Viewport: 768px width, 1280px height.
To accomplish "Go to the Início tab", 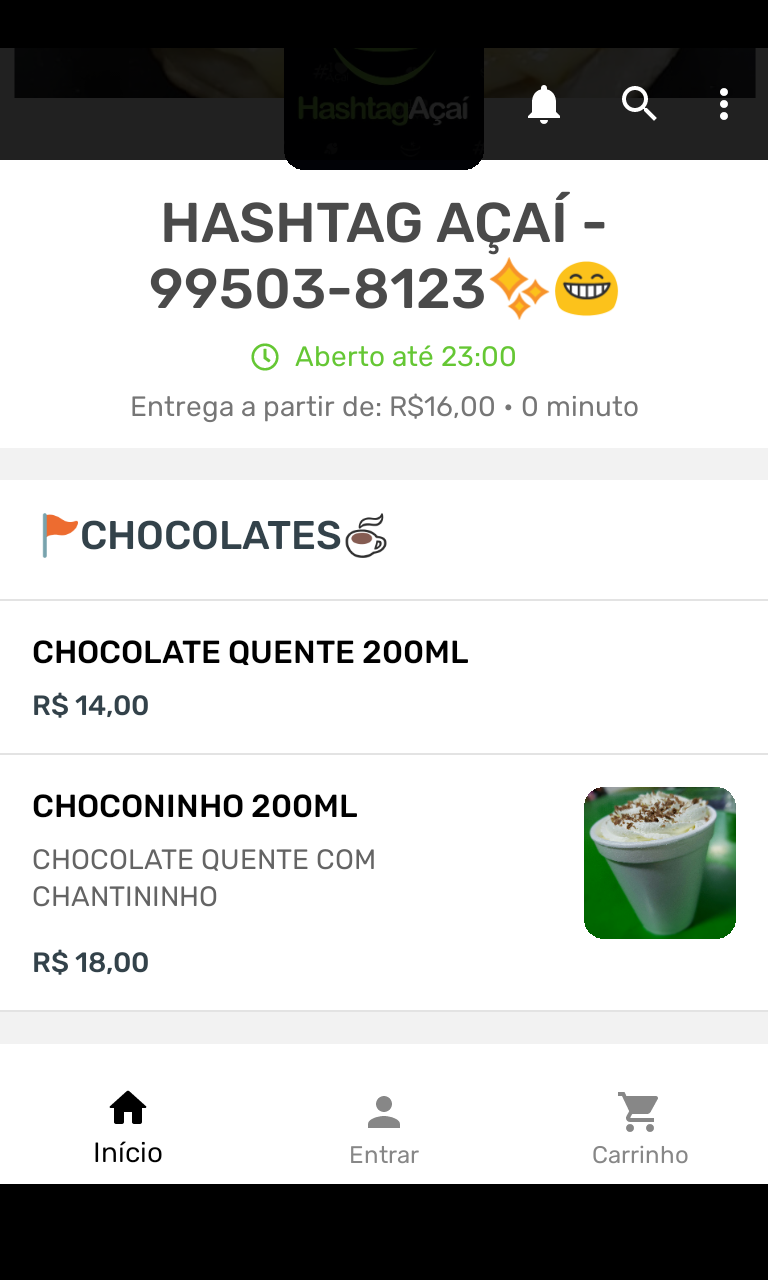I will (128, 1128).
